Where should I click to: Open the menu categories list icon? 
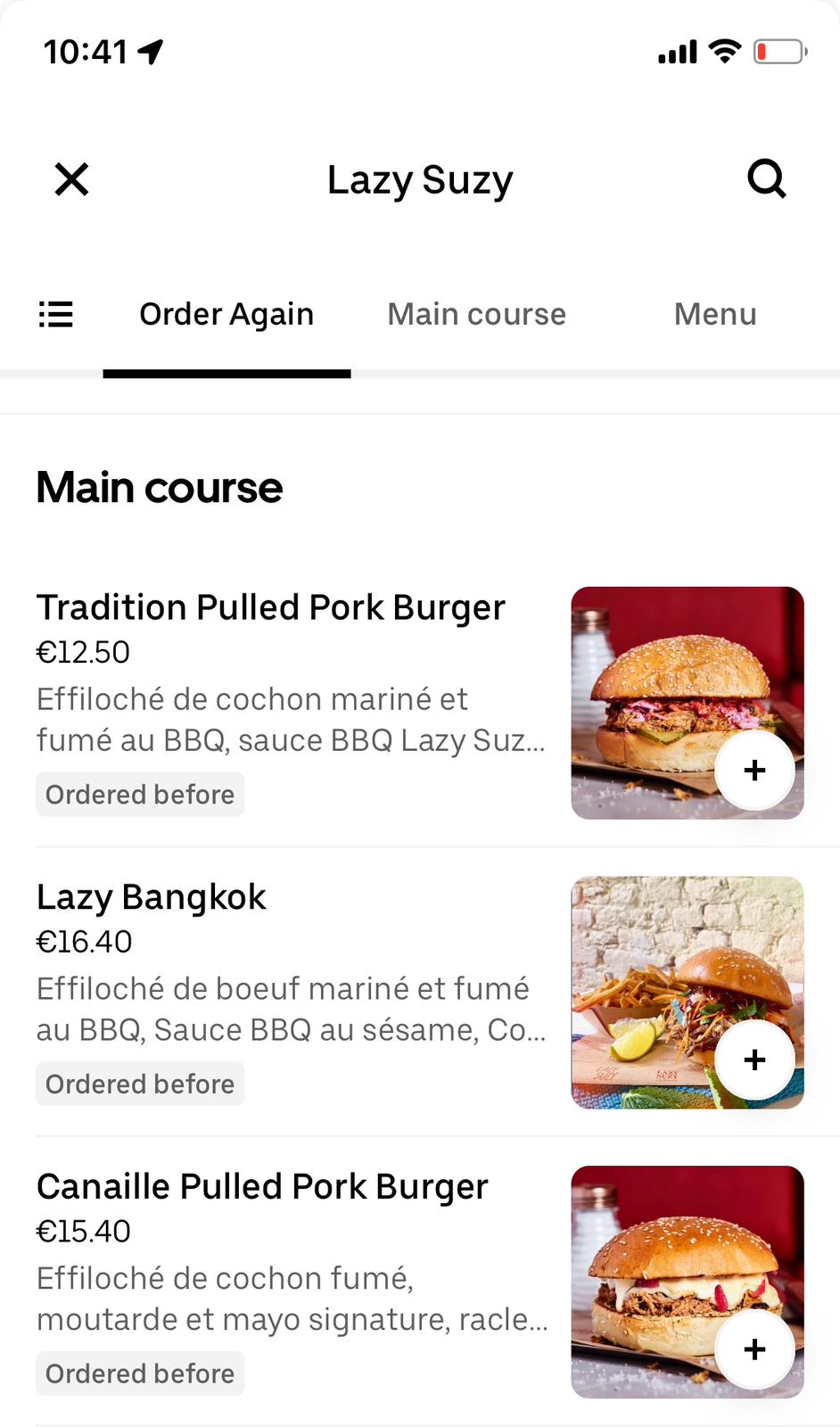tap(55, 314)
